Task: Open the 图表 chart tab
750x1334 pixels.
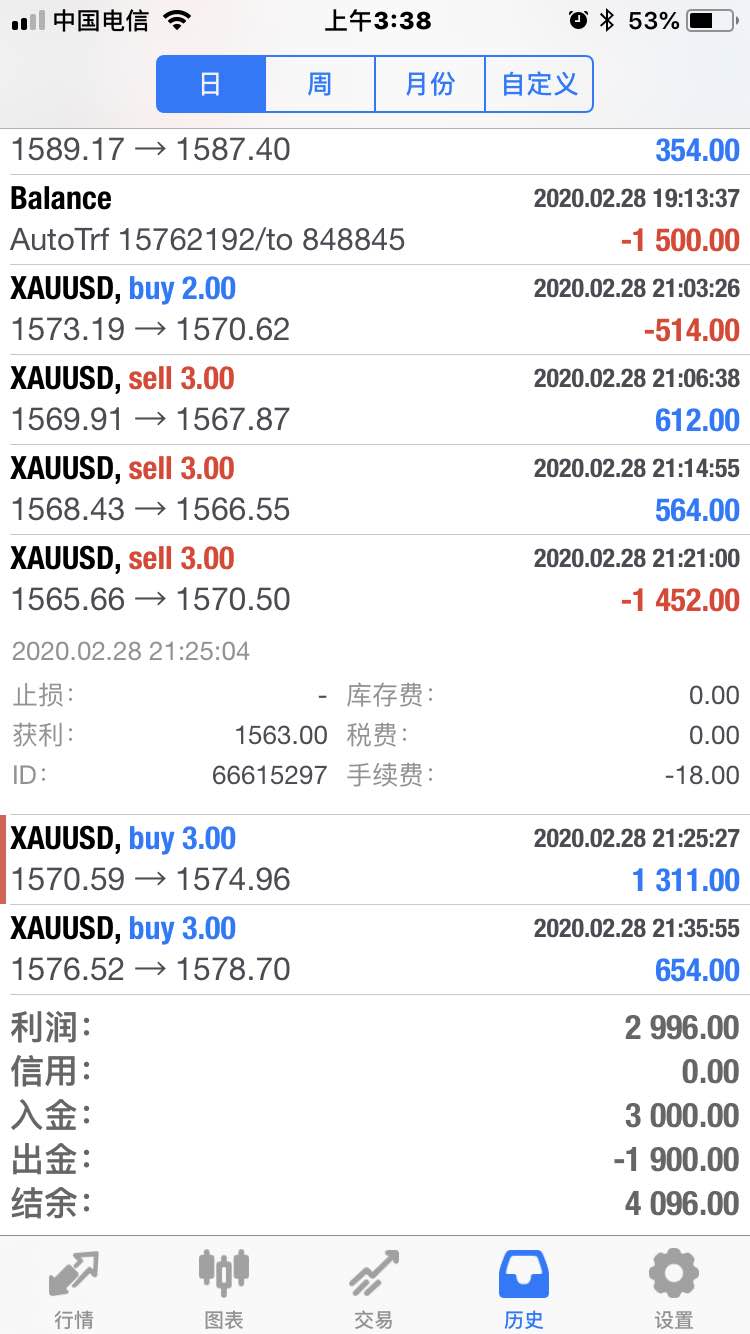Action: pyautogui.click(x=224, y=1288)
